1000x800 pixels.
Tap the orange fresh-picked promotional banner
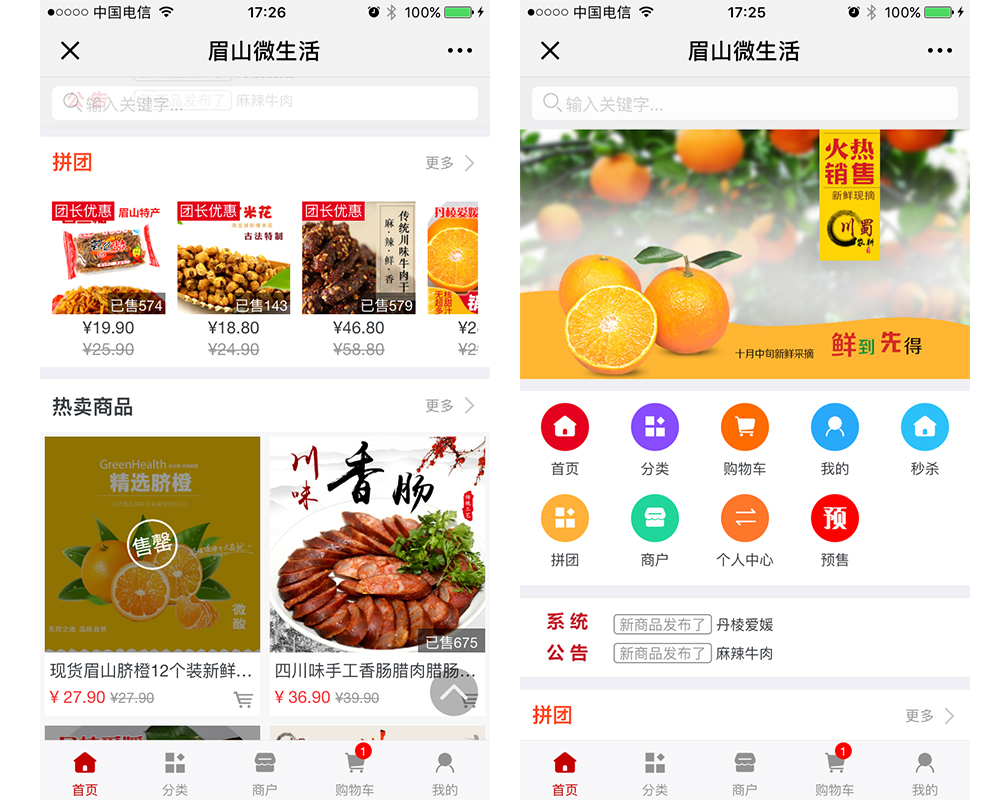click(744, 254)
